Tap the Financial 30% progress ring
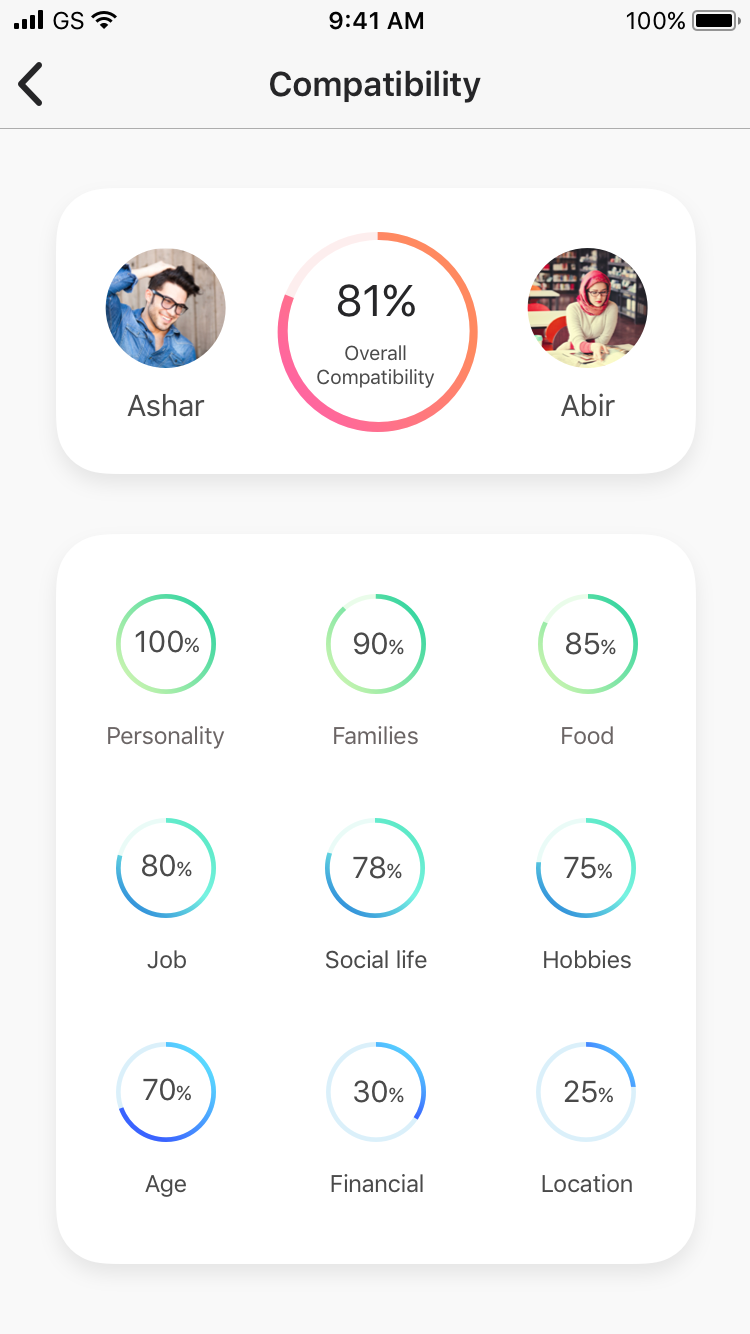Image resolution: width=750 pixels, height=1334 pixels. (x=375, y=1091)
